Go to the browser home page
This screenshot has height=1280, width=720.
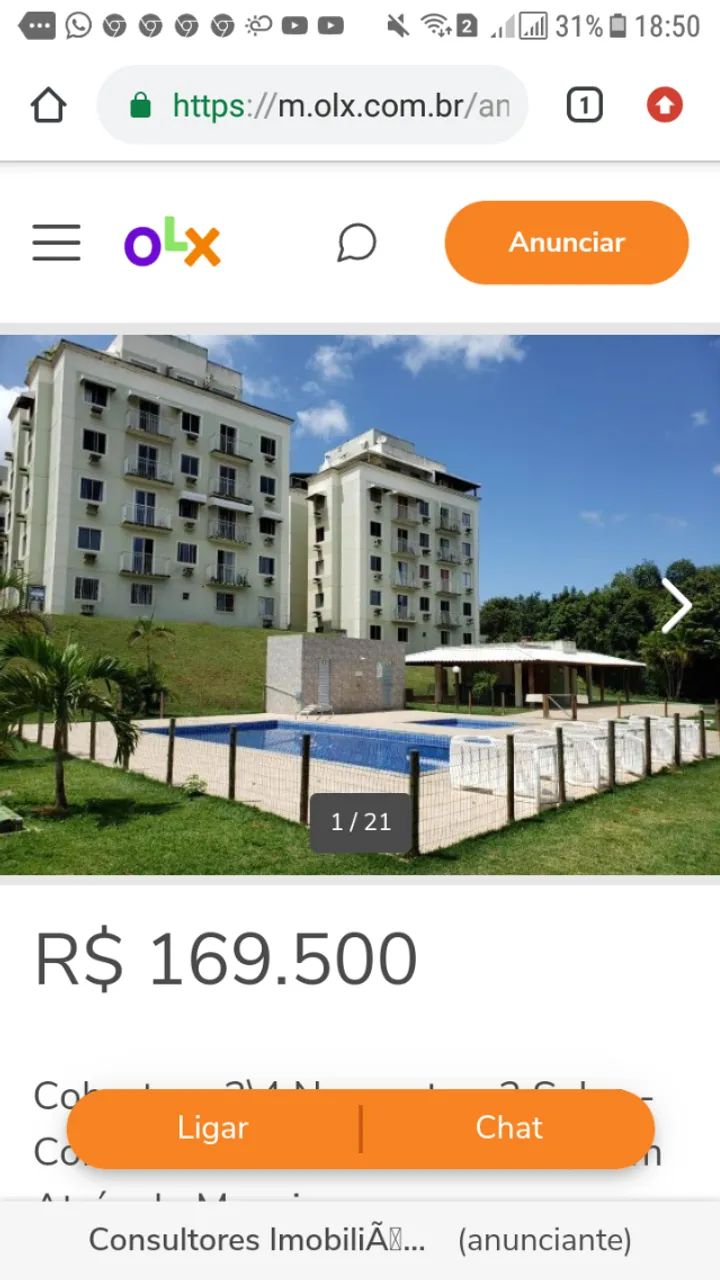click(48, 105)
